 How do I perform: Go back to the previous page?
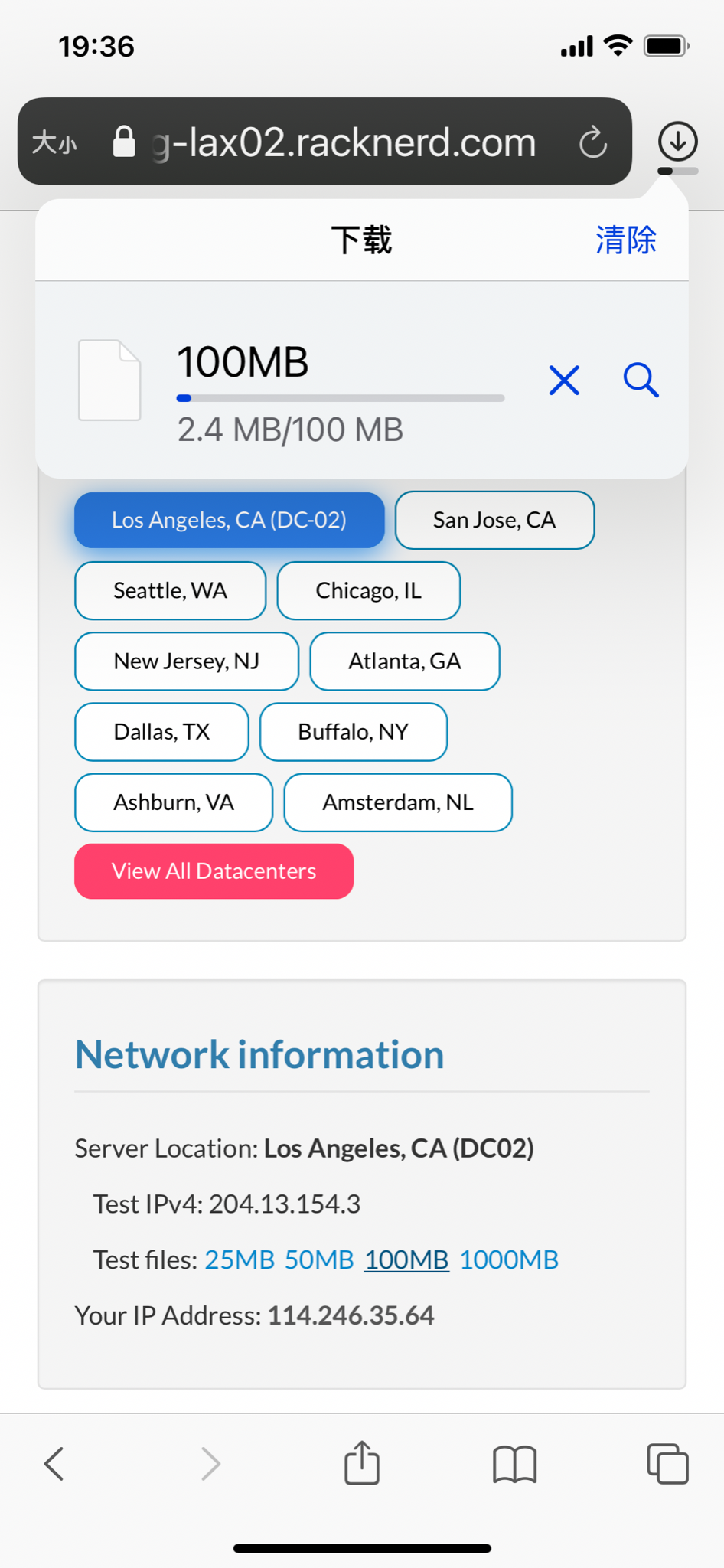point(54,1464)
